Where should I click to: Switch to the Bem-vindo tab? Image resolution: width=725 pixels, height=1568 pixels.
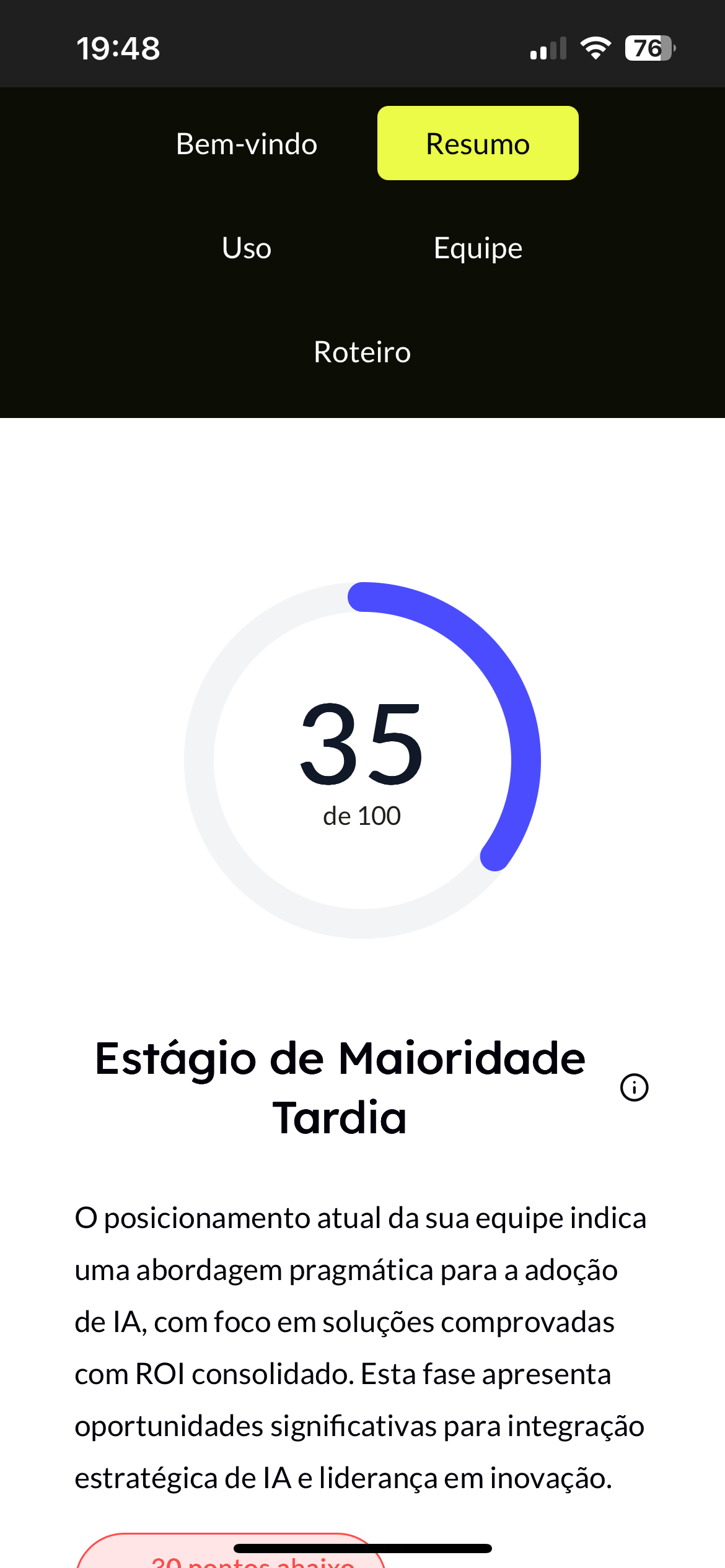pyautogui.click(x=247, y=144)
